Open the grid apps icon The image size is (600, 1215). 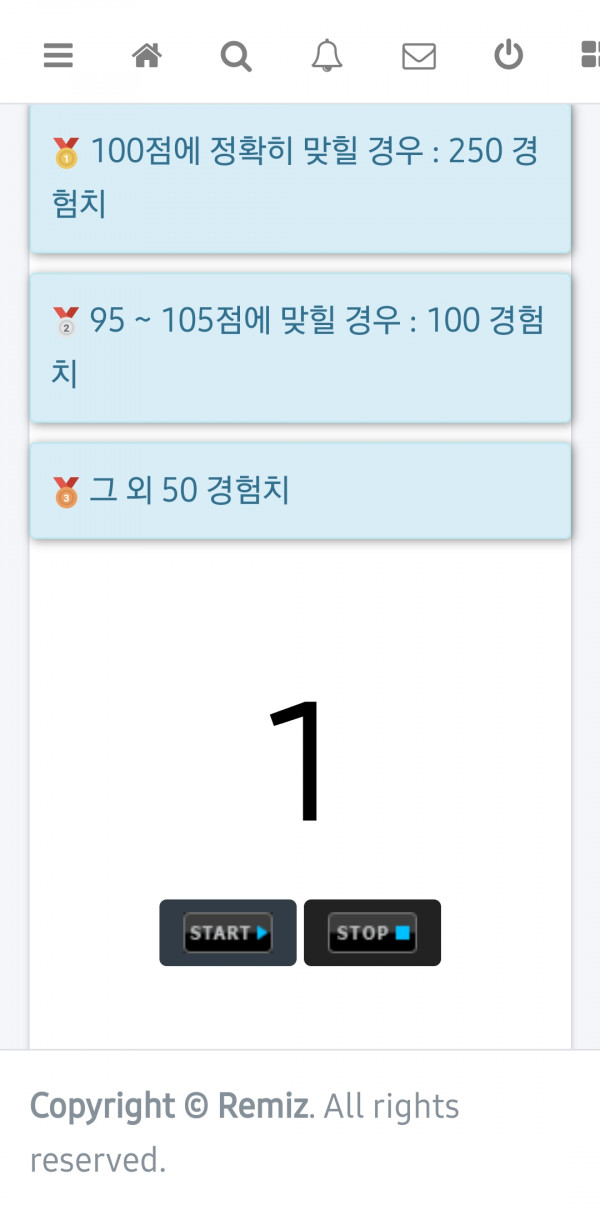(590, 55)
